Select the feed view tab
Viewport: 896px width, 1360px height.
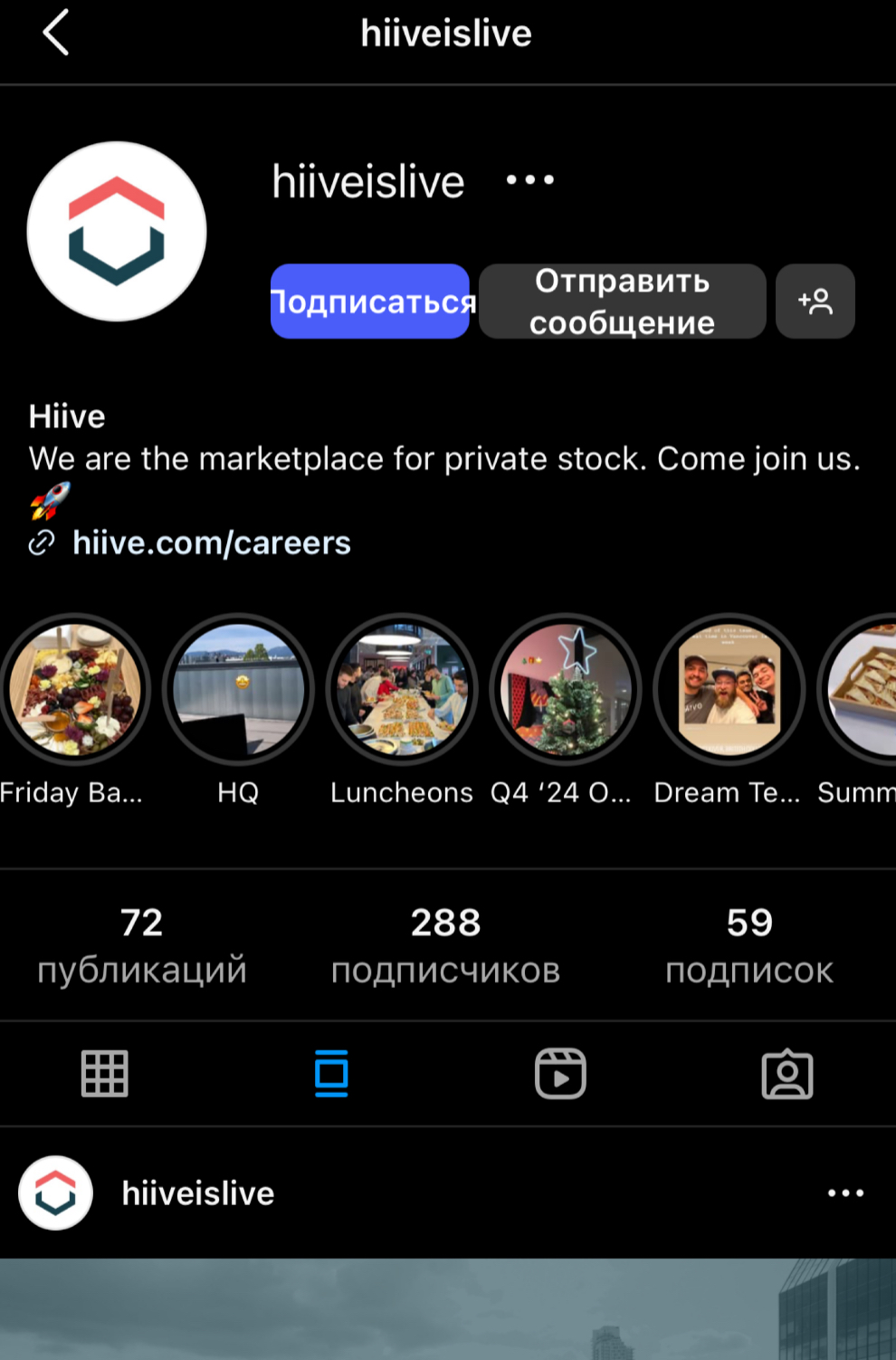tap(331, 1074)
